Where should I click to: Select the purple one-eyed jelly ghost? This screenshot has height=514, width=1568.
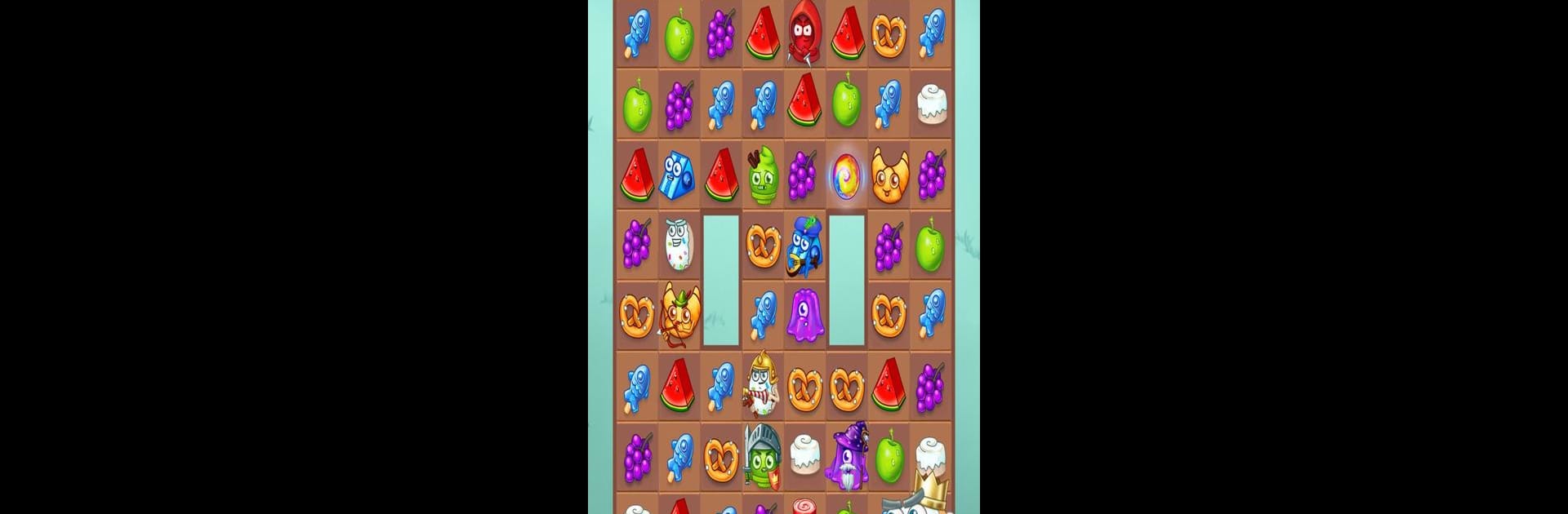(x=804, y=315)
